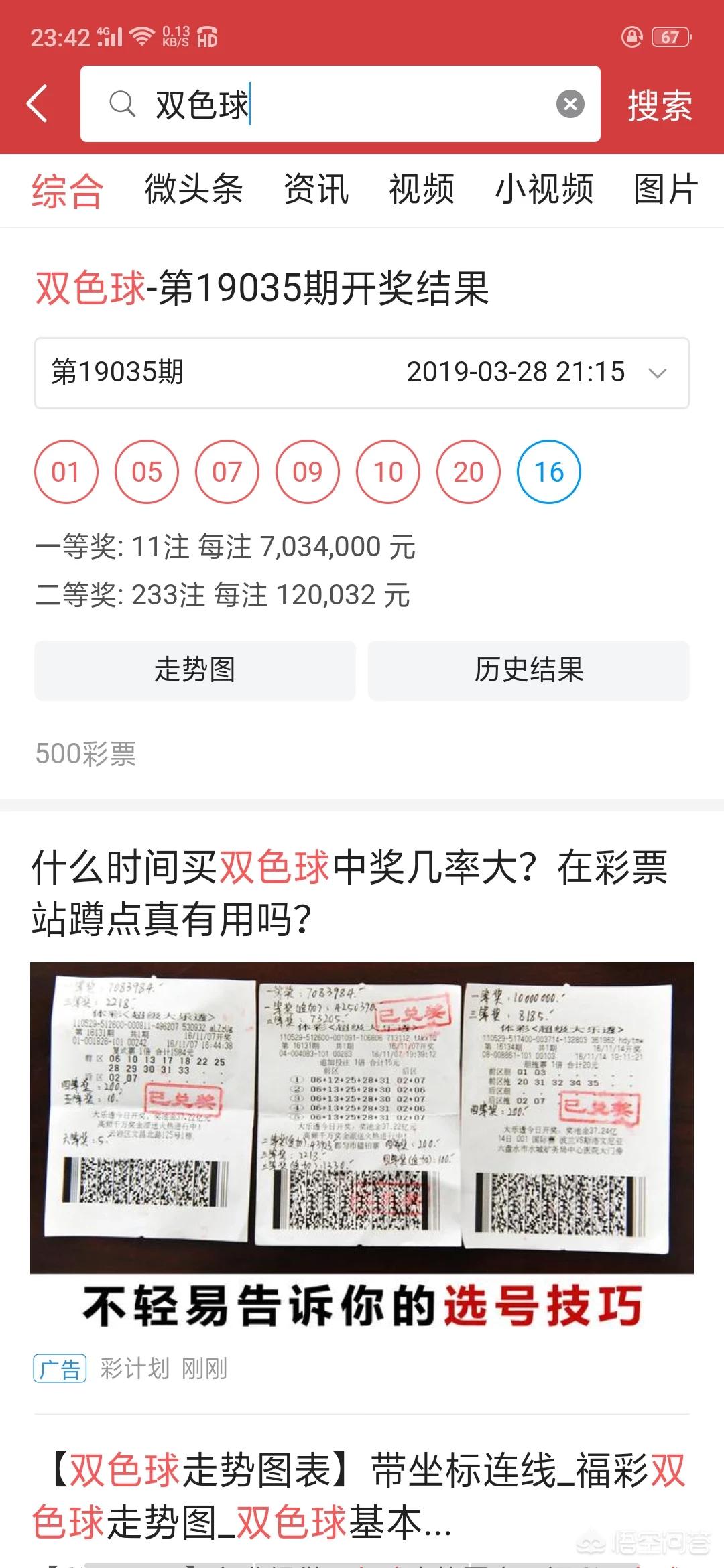Screen dimensions: 724x1568
Task: Select the 综合 tab
Action: point(67,191)
